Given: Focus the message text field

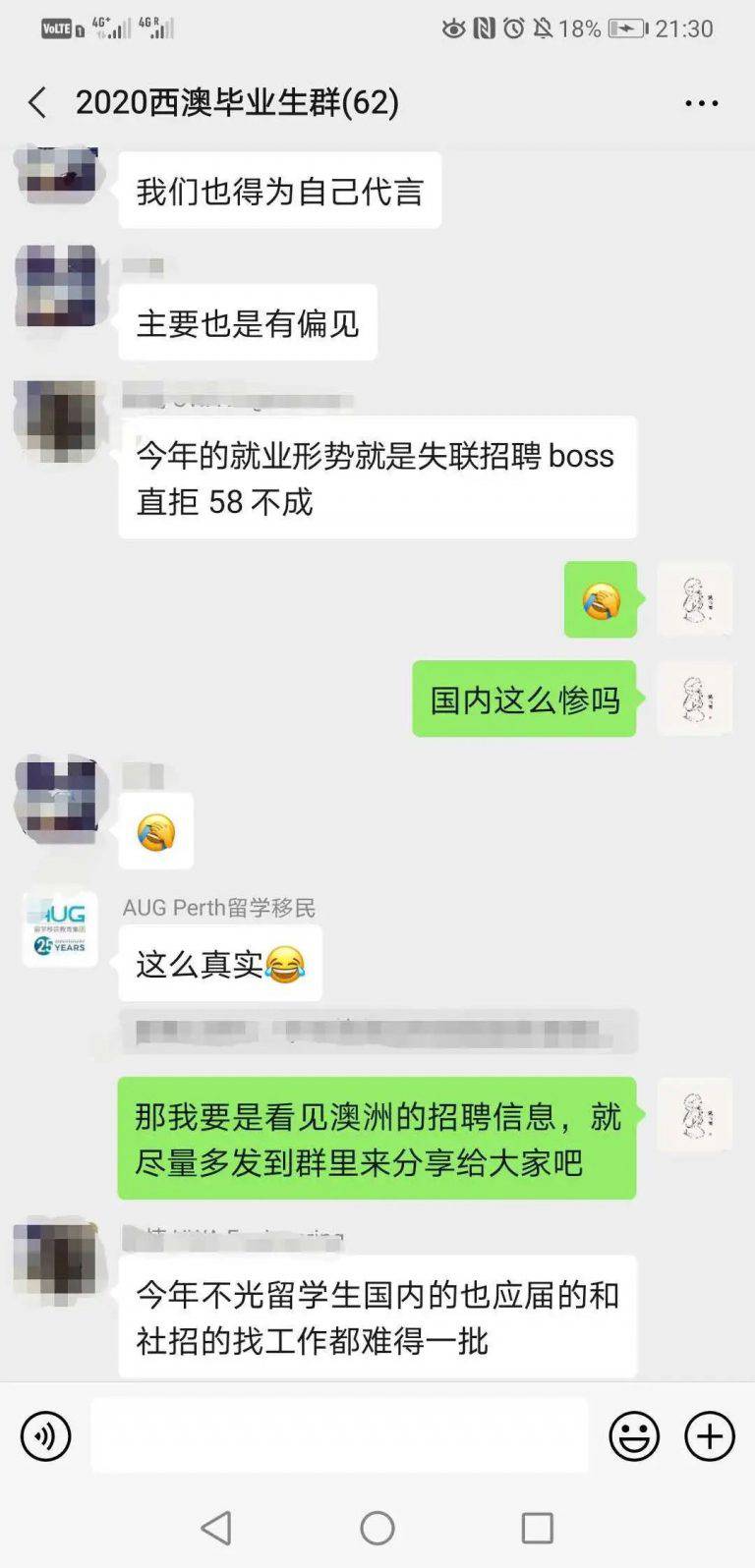Looking at the screenshot, I should [339, 1436].
